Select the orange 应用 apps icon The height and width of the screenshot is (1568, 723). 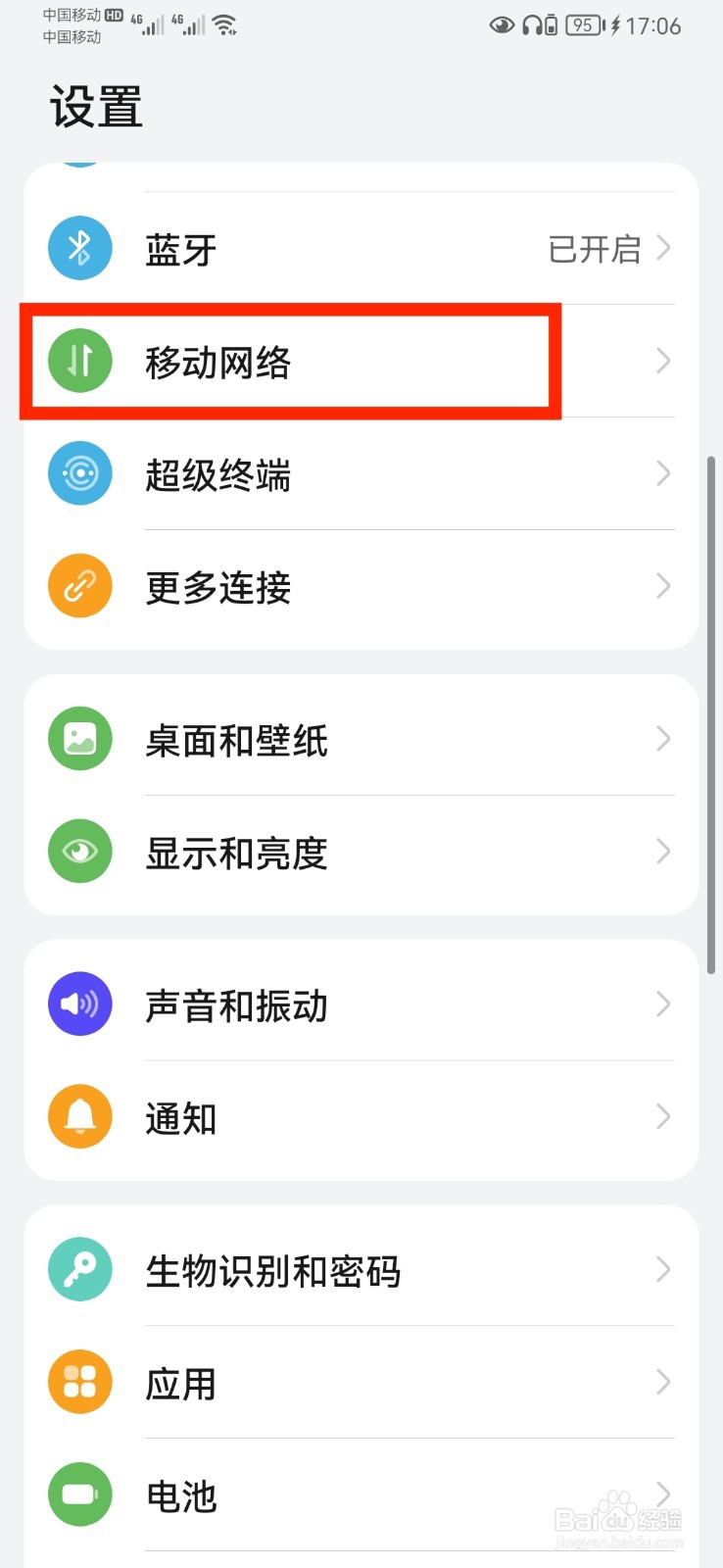(x=79, y=1381)
